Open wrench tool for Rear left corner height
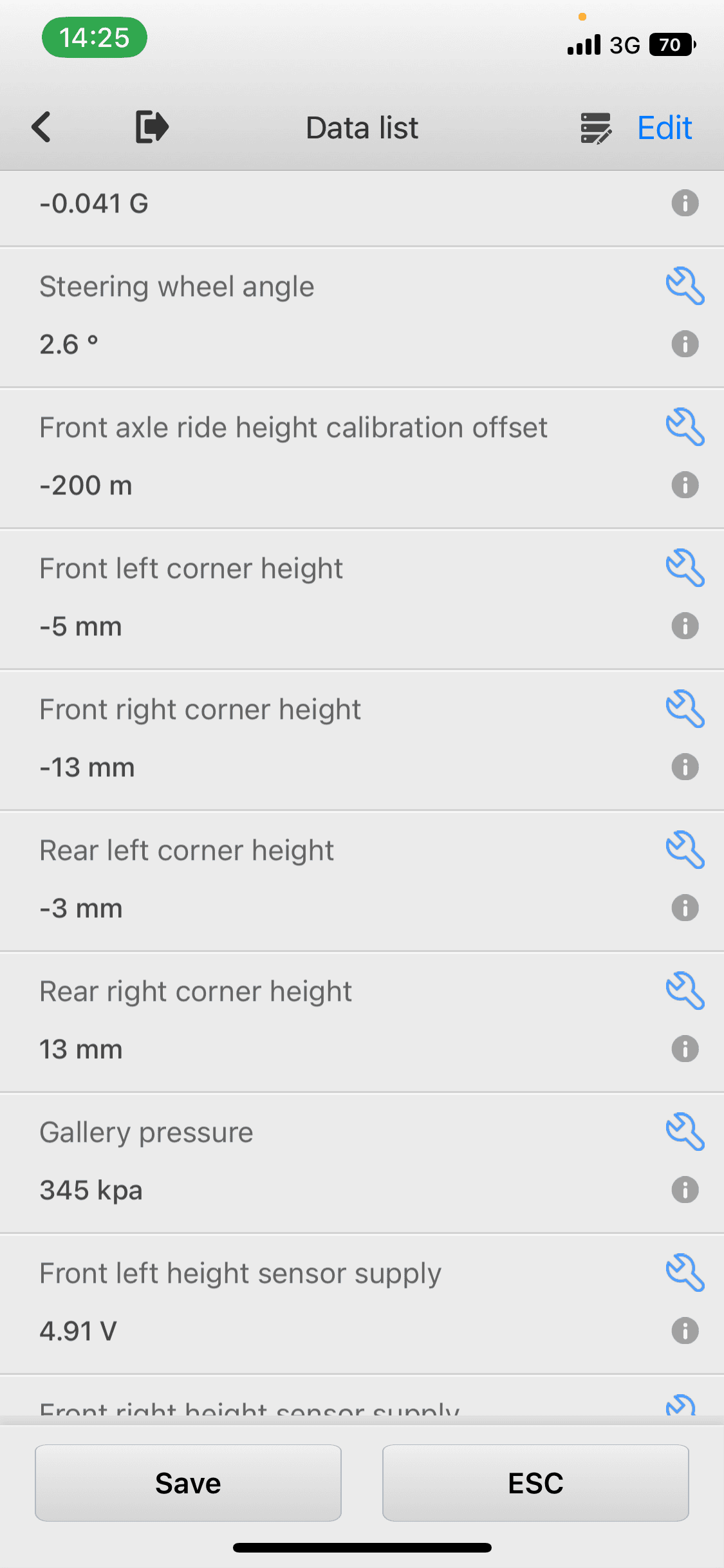This screenshot has width=724, height=1568. pyautogui.click(x=685, y=850)
